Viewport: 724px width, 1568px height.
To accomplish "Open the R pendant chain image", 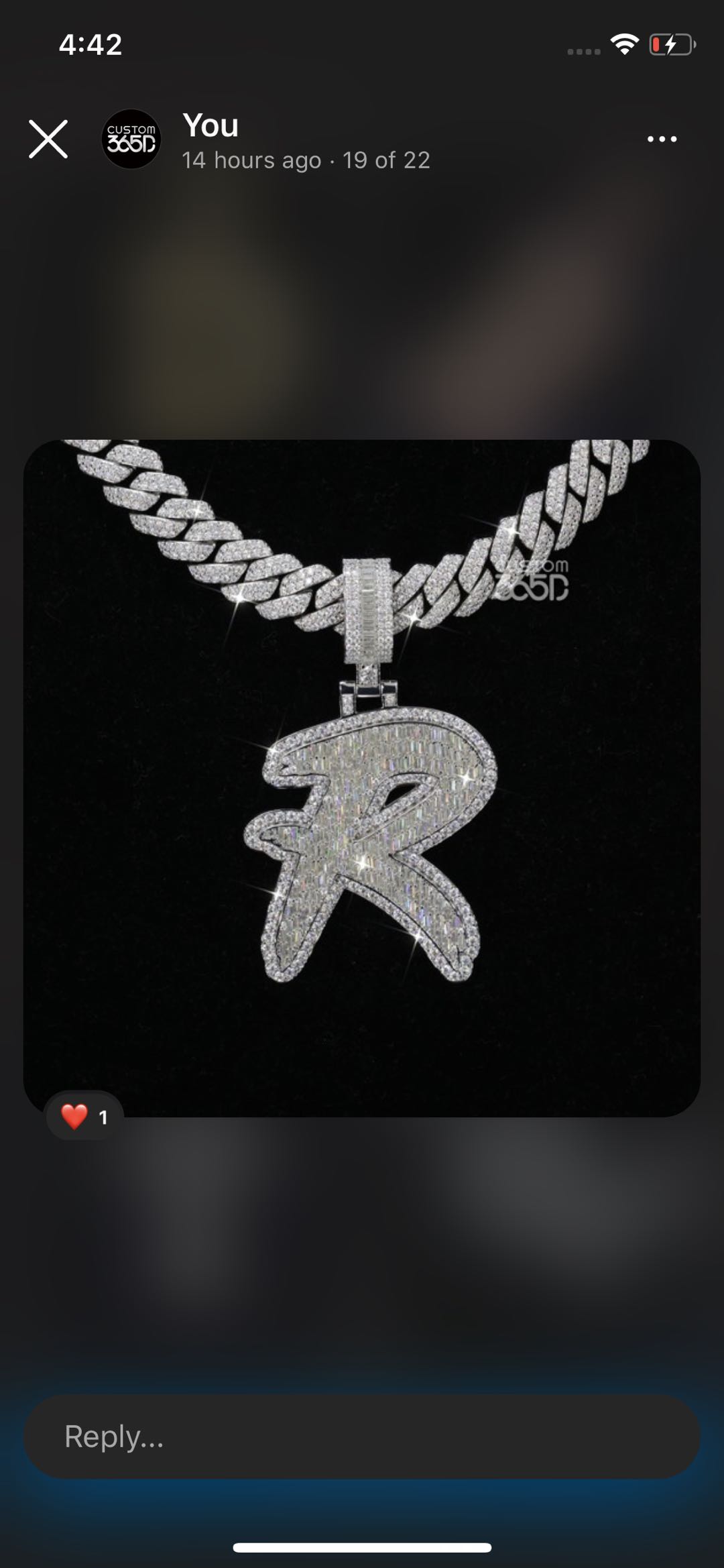I will tap(362, 778).
